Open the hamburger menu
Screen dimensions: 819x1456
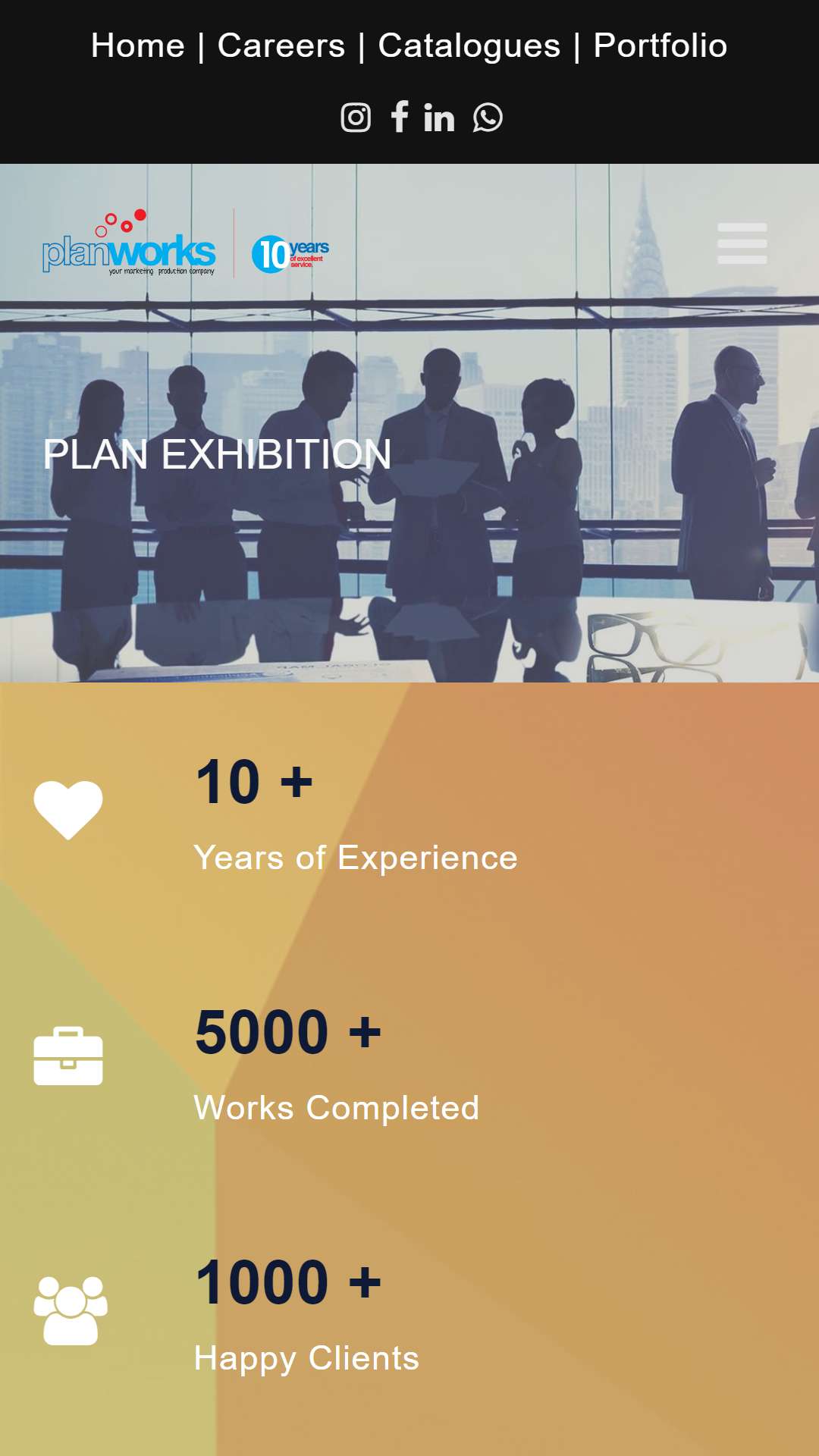(x=742, y=243)
